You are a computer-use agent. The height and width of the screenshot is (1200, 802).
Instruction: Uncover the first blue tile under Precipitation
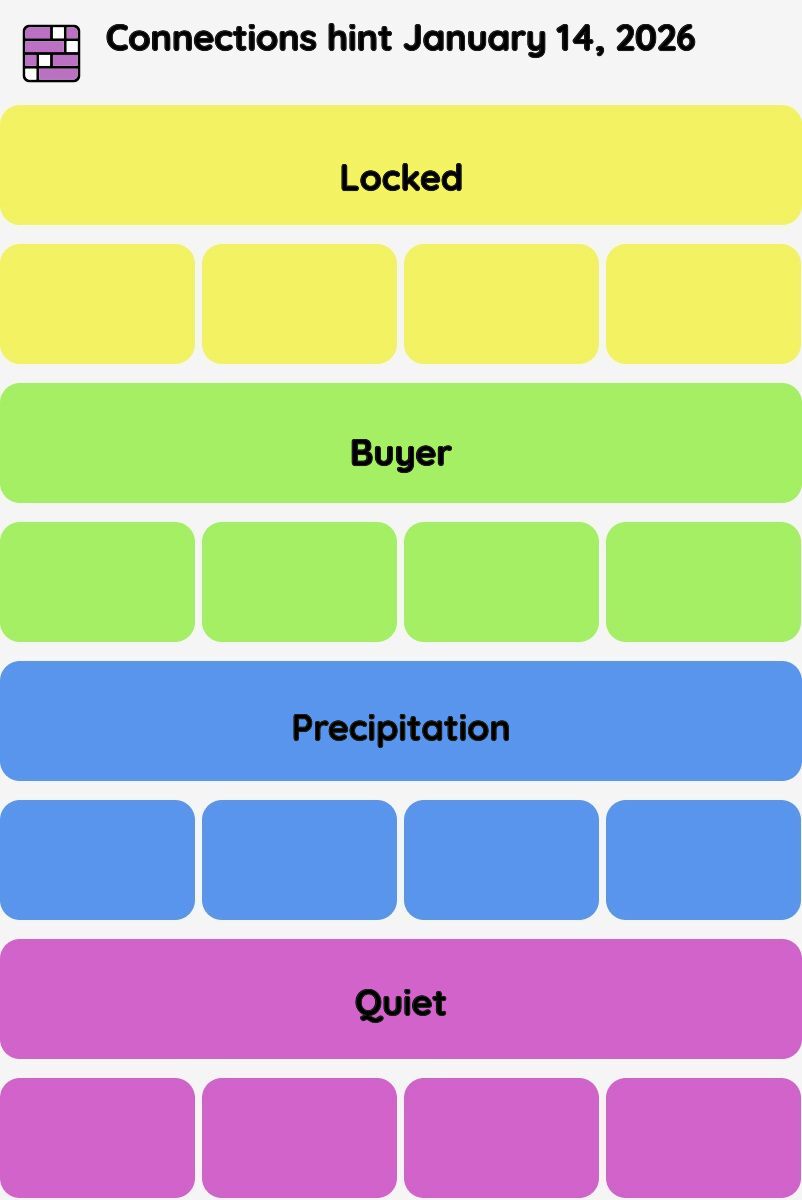[x=97, y=860]
